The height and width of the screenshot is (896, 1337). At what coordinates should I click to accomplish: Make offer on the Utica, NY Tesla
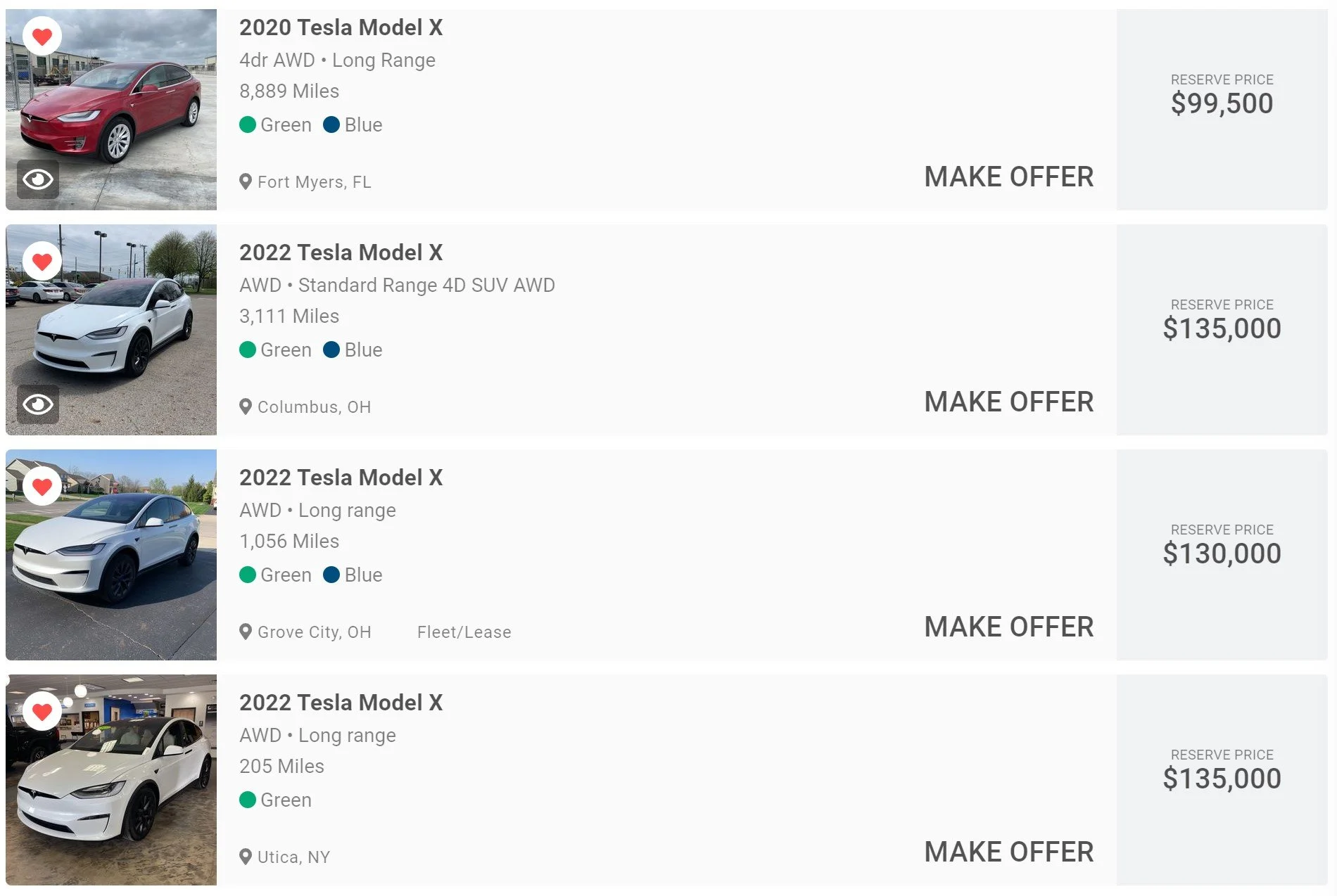[1008, 852]
